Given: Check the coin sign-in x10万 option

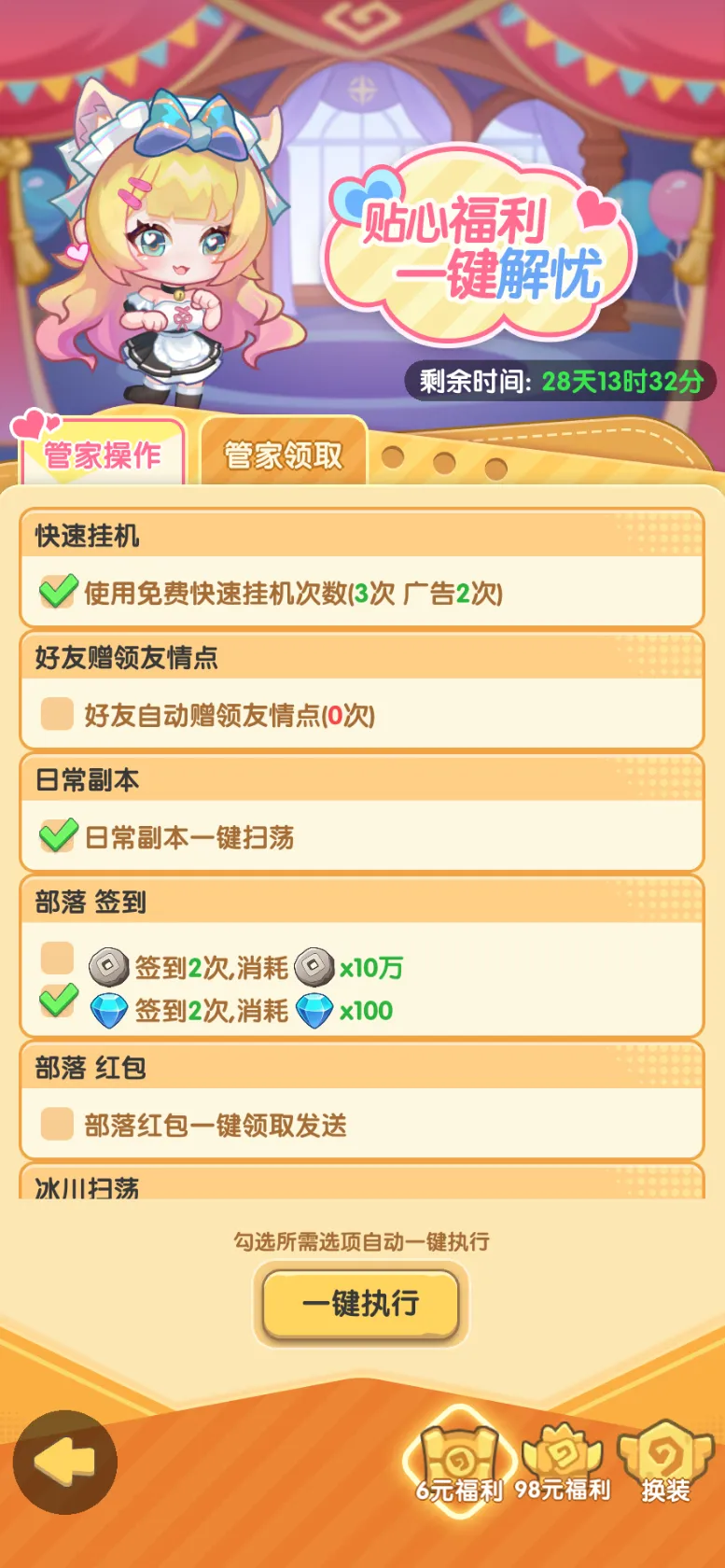Looking at the screenshot, I should click(57, 959).
